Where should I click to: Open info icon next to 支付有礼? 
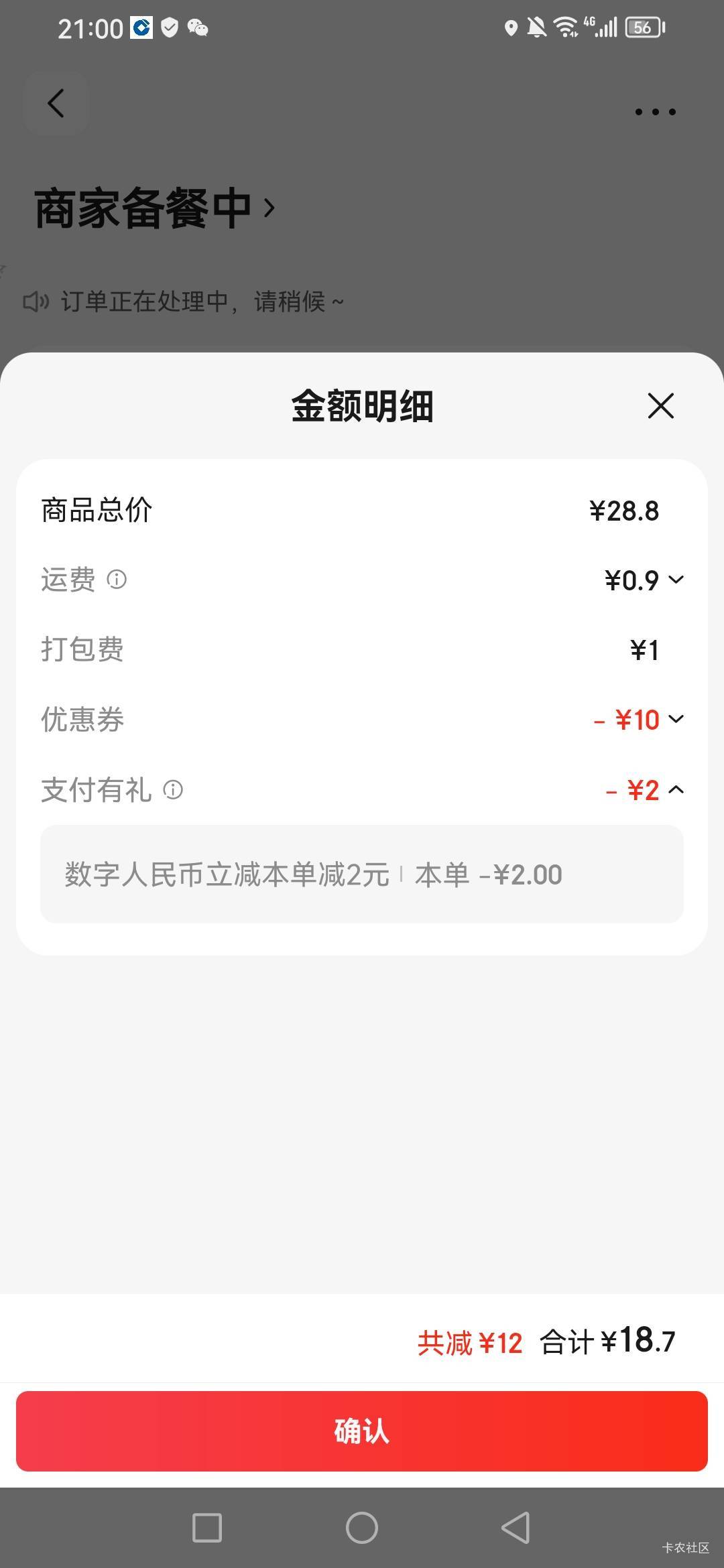pyautogui.click(x=173, y=790)
